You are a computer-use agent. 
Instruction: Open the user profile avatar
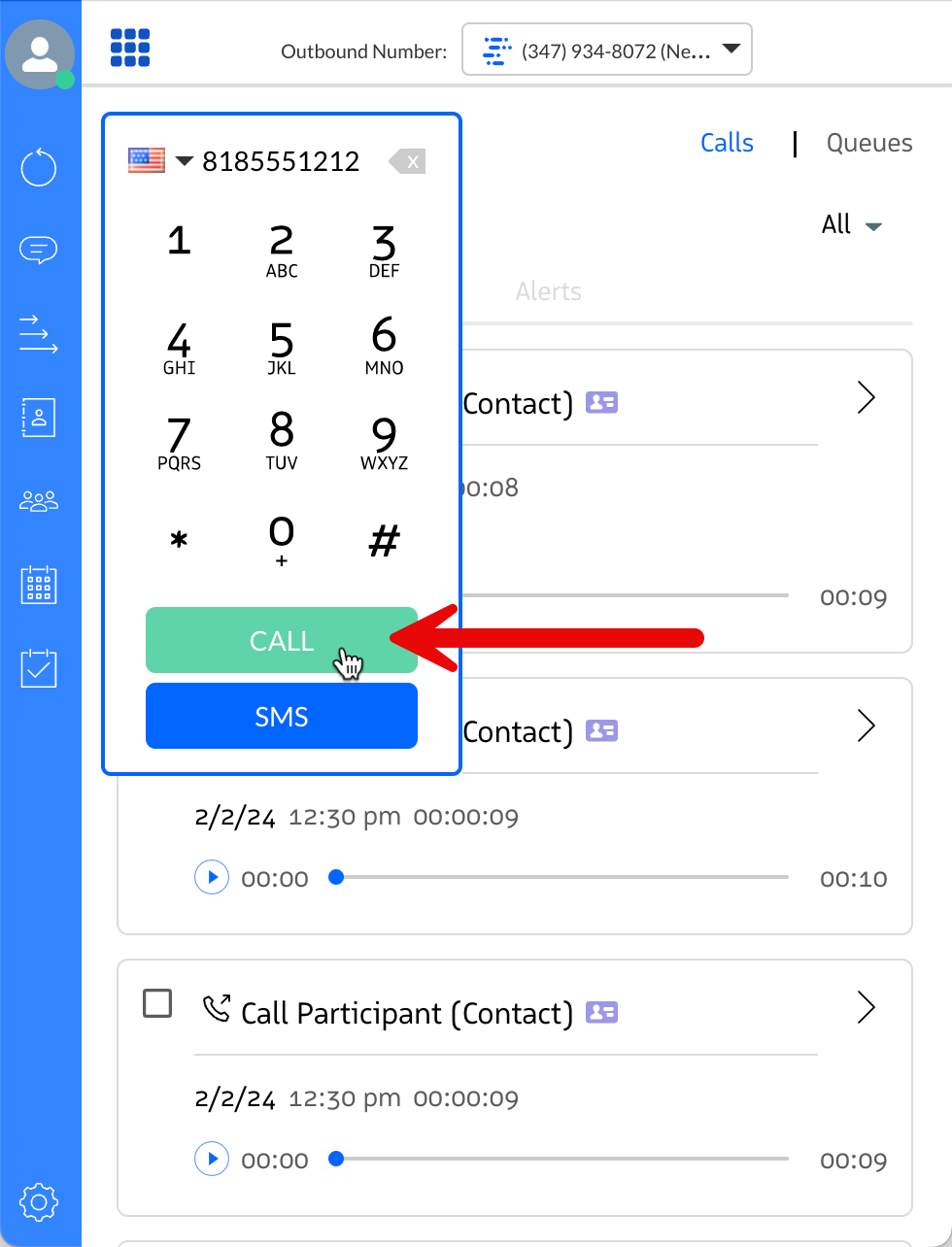click(x=40, y=53)
